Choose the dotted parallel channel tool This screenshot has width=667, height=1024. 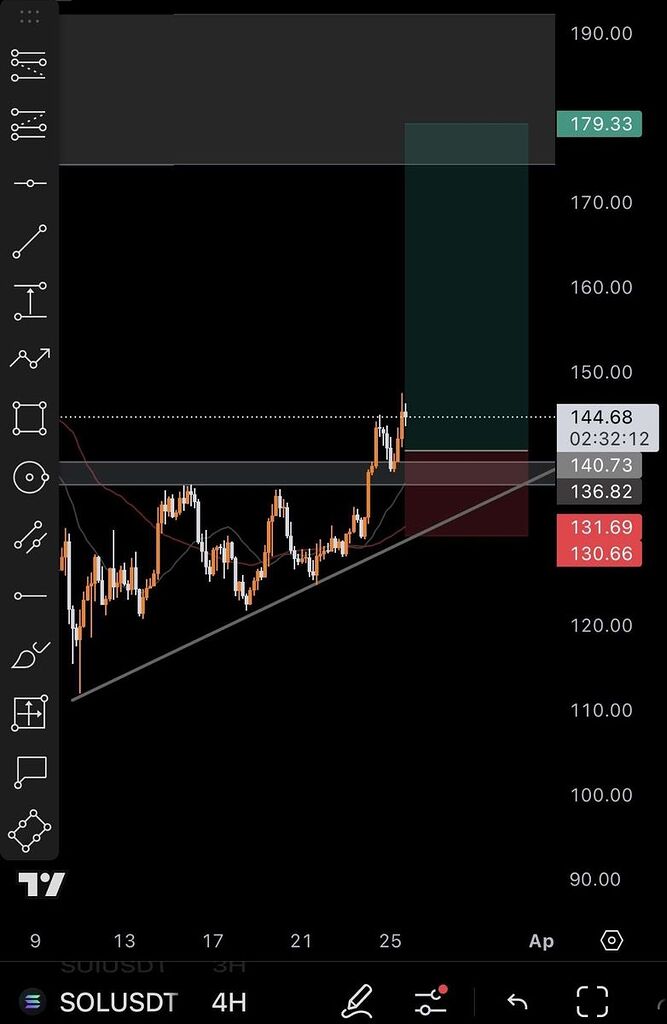click(29, 64)
